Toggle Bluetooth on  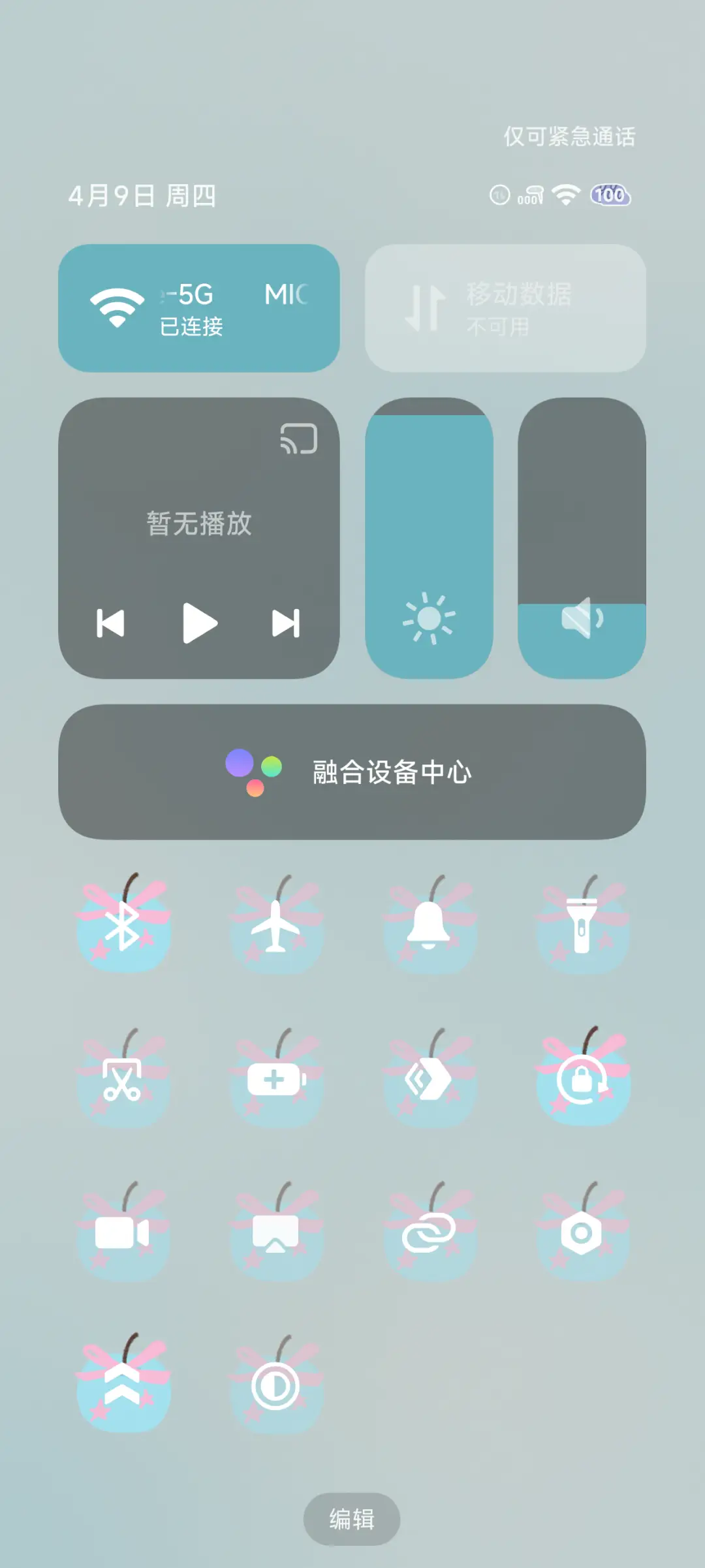click(x=124, y=929)
